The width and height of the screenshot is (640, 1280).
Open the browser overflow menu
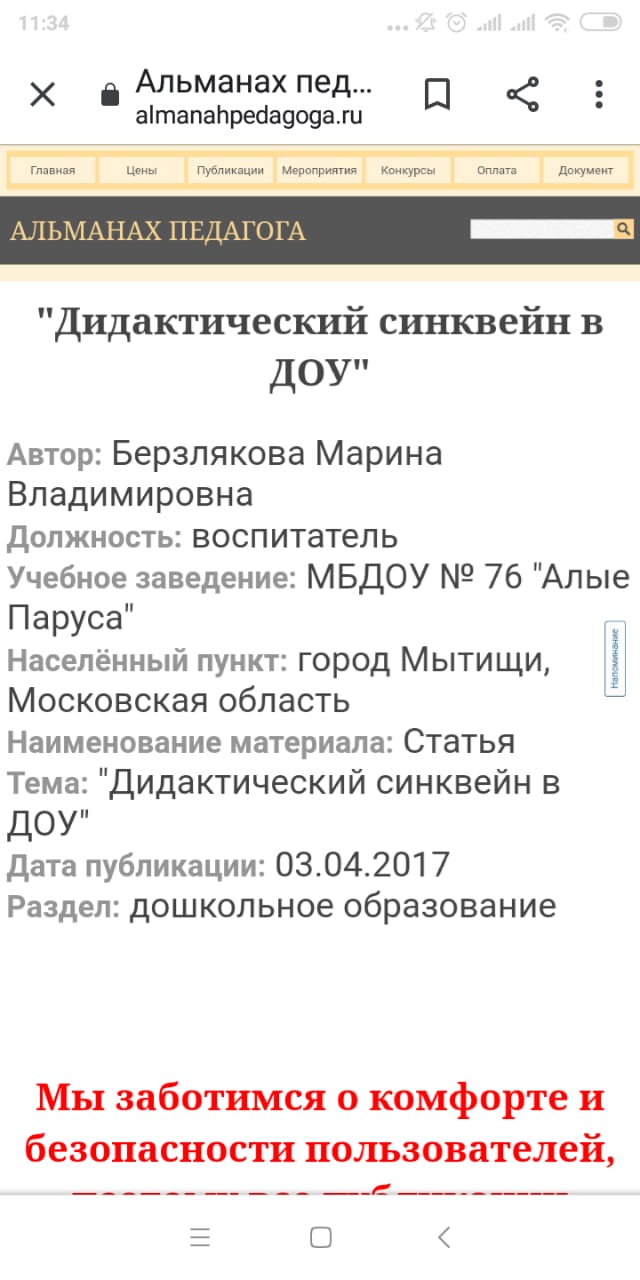pos(599,95)
